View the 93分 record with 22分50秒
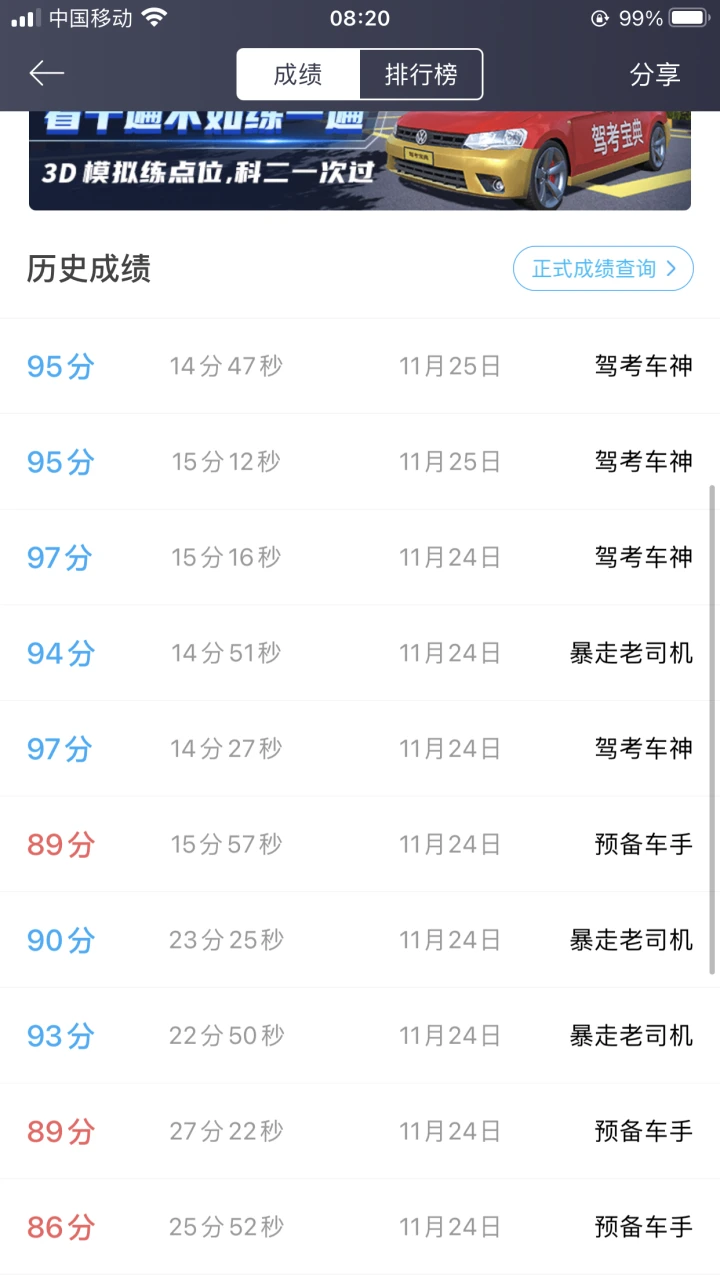Viewport: 720px width, 1280px height. coord(360,1036)
